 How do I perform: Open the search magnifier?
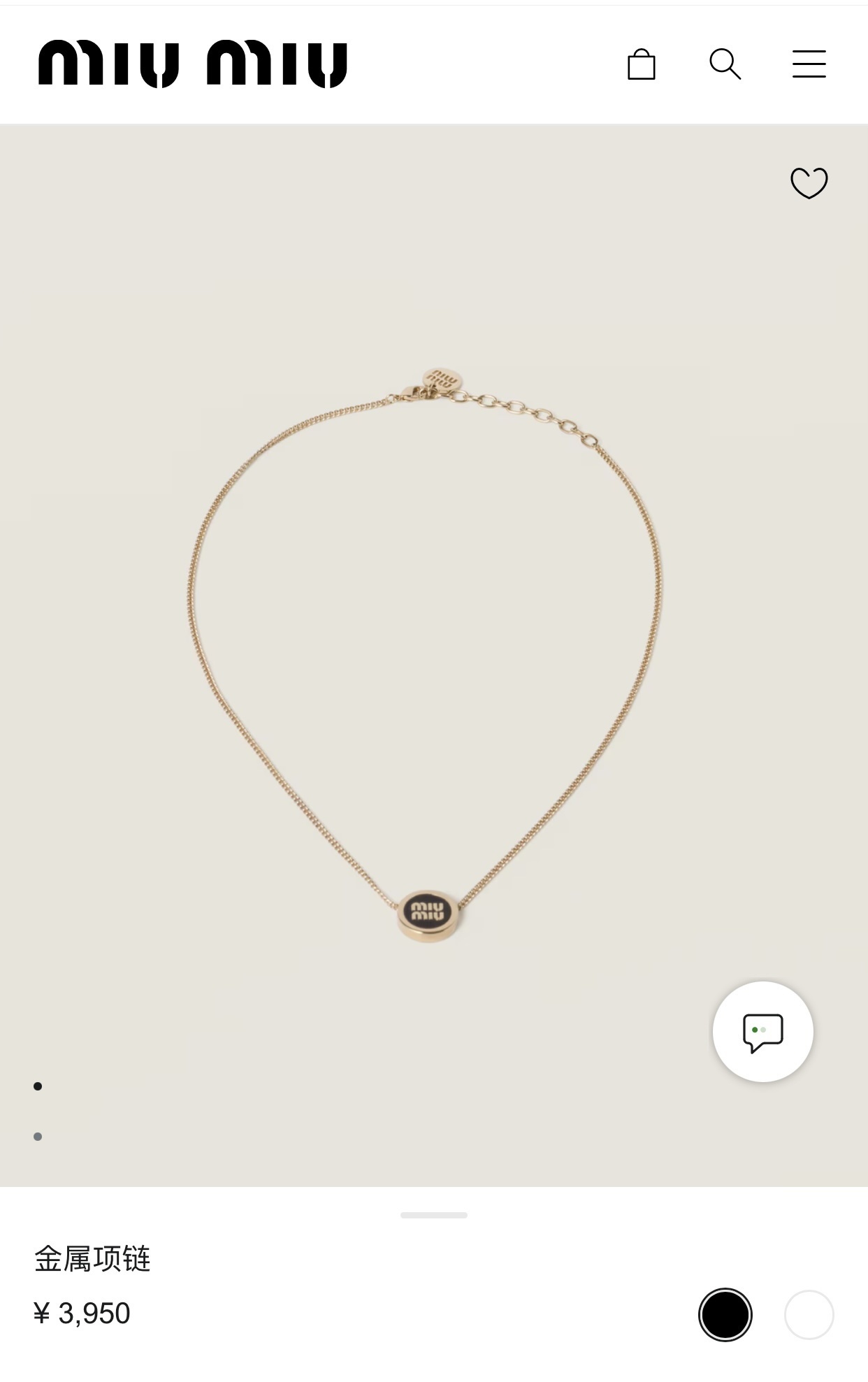(x=725, y=64)
